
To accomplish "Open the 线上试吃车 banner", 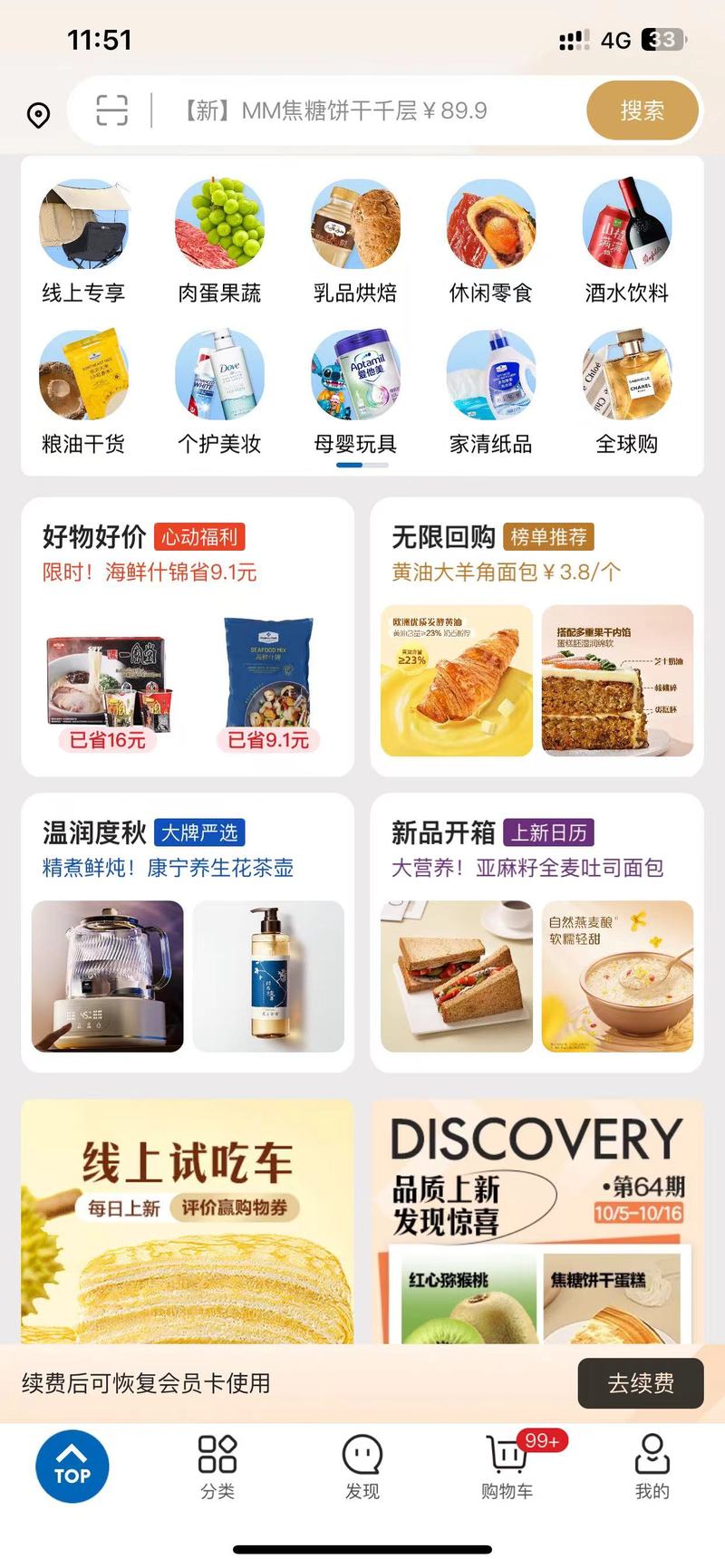I will (x=188, y=1221).
